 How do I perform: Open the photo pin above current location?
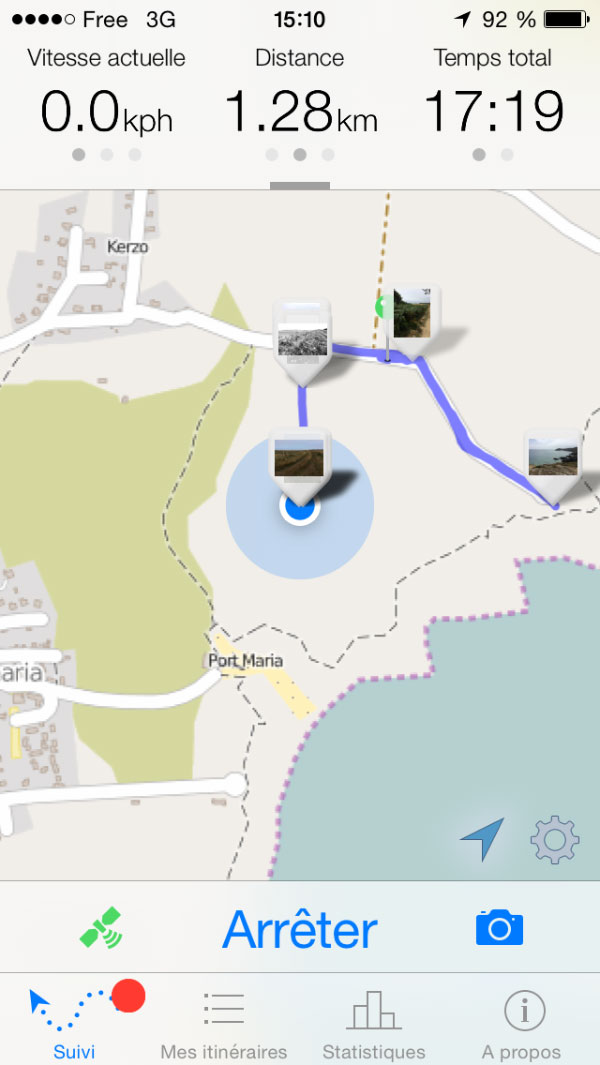(x=300, y=463)
